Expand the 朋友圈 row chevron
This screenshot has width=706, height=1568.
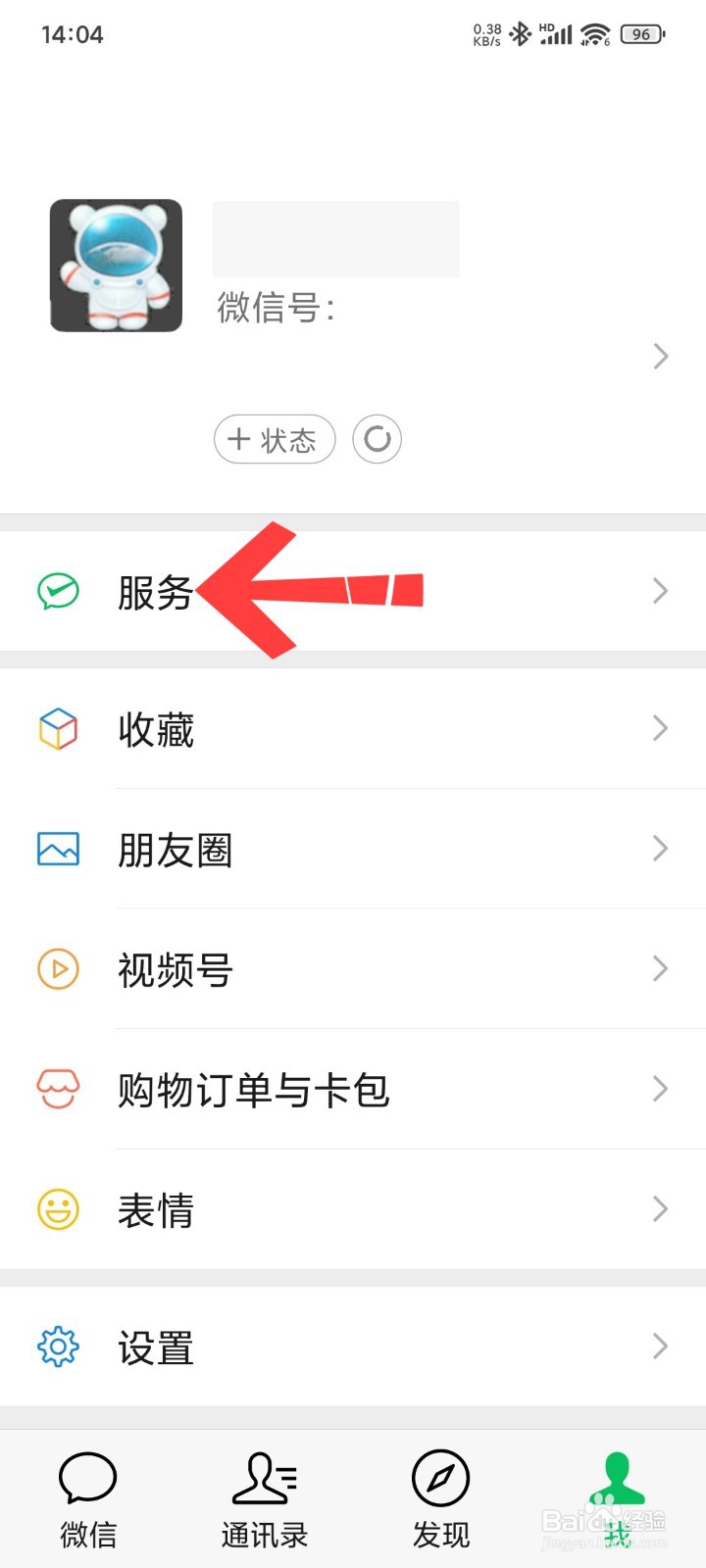tap(659, 849)
